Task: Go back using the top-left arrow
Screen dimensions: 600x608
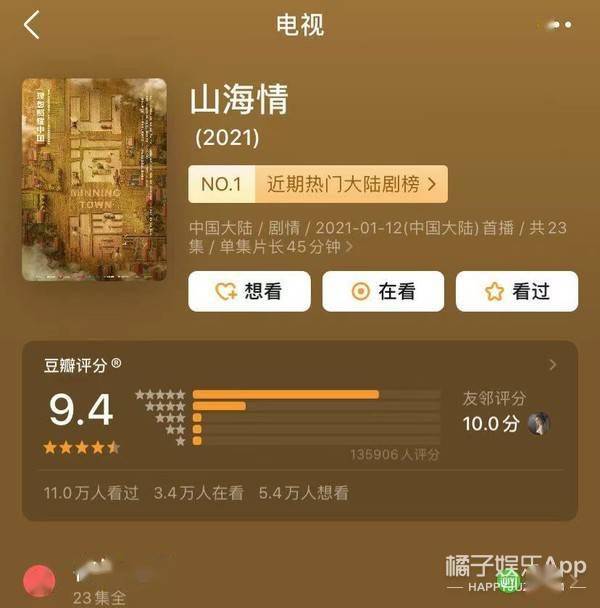Action: pos(32,25)
